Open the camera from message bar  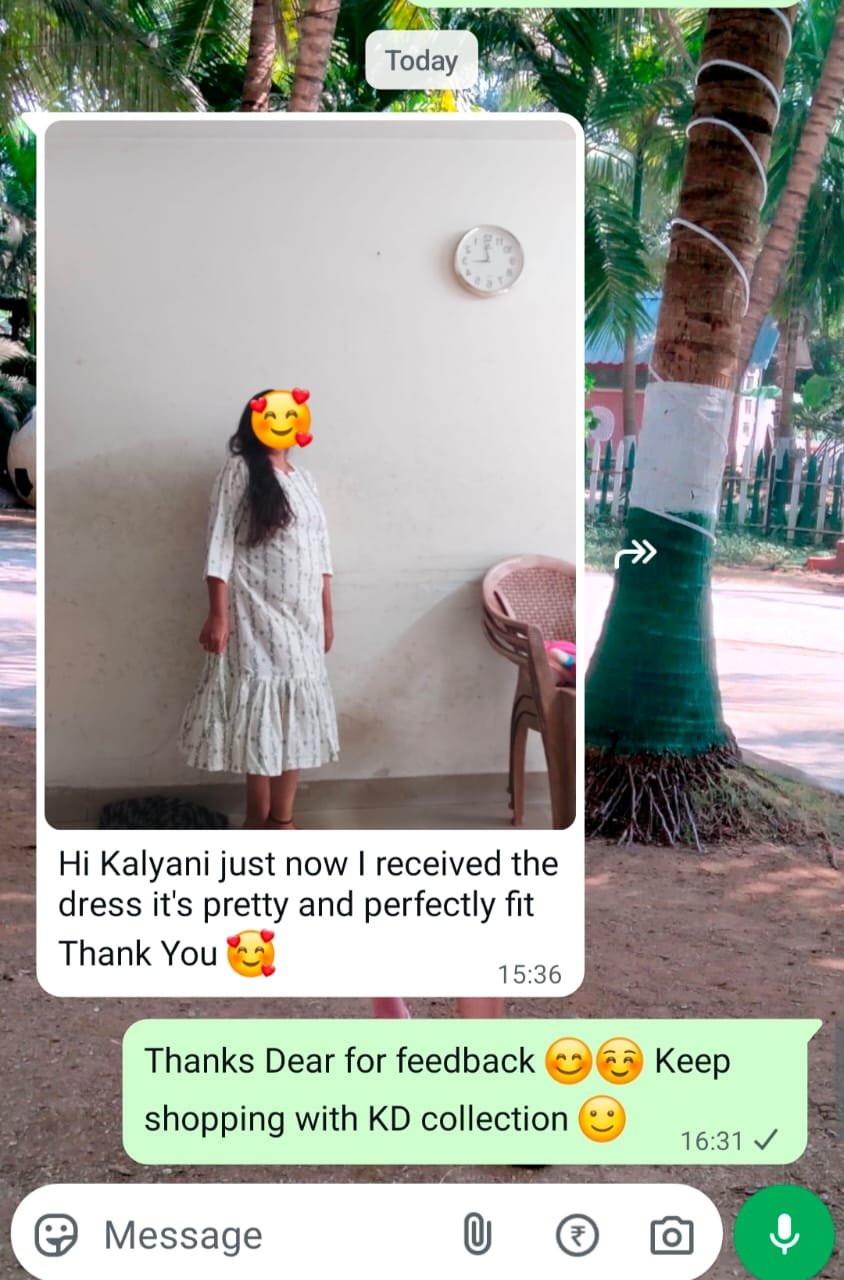pyautogui.click(x=671, y=1236)
